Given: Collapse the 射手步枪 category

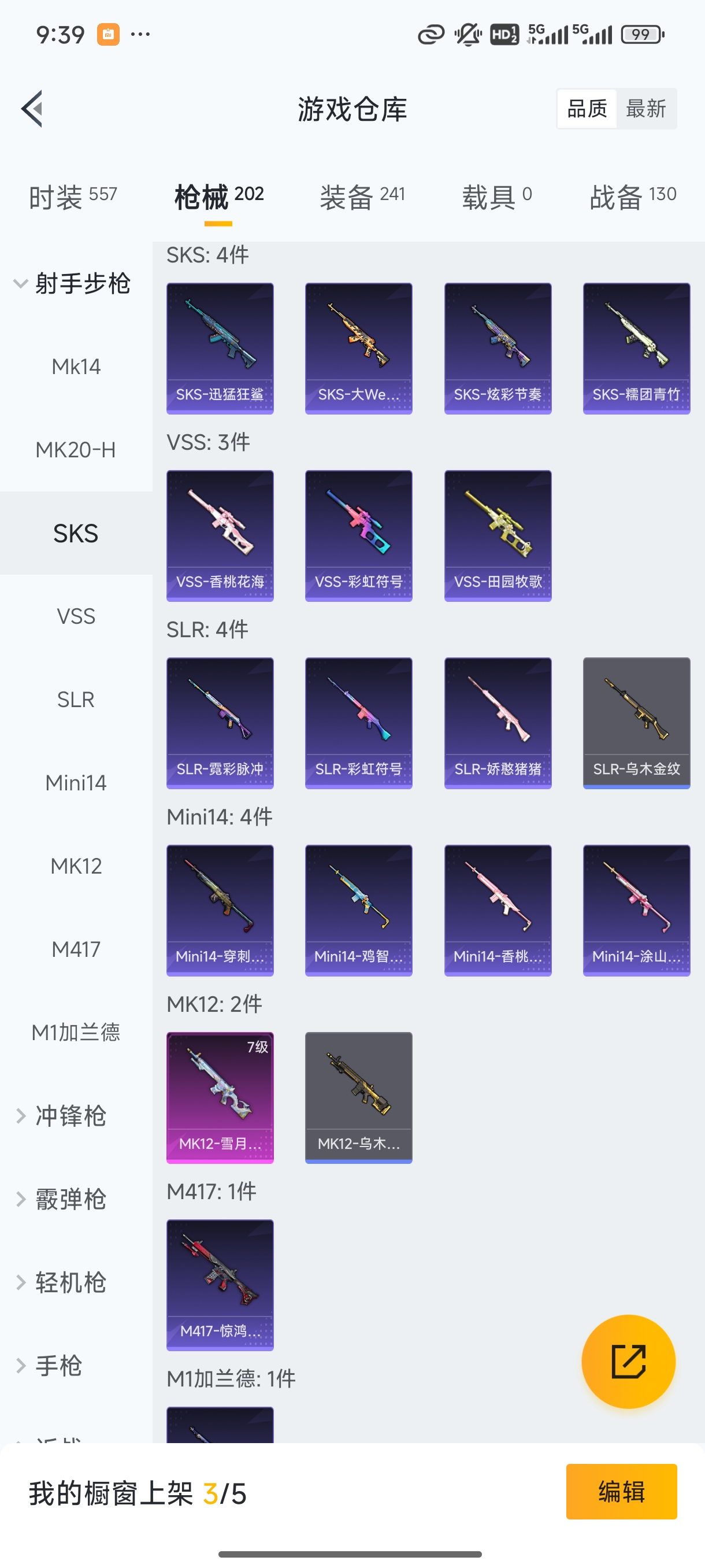Looking at the screenshot, I should pyautogui.click(x=72, y=284).
